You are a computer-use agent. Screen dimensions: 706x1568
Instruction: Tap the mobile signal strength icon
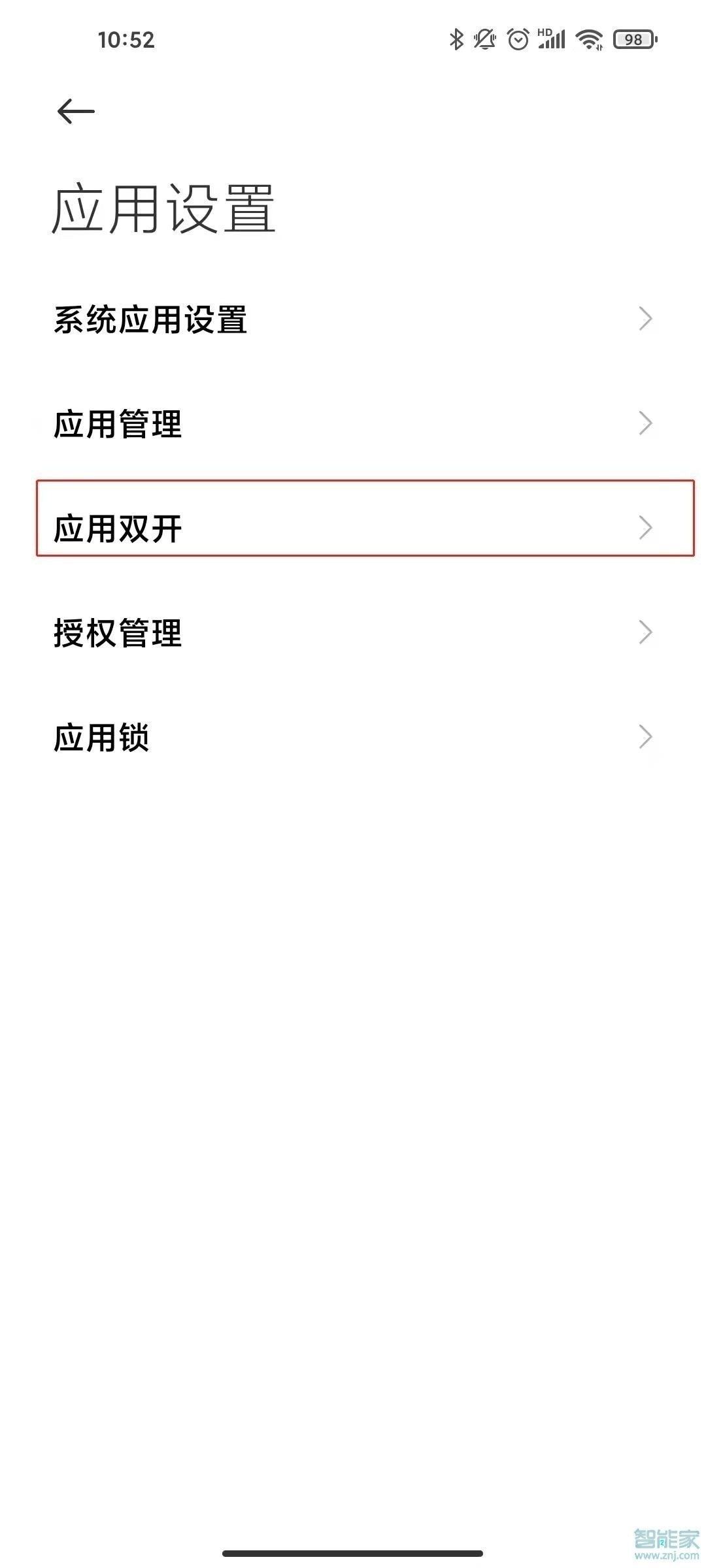551,39
